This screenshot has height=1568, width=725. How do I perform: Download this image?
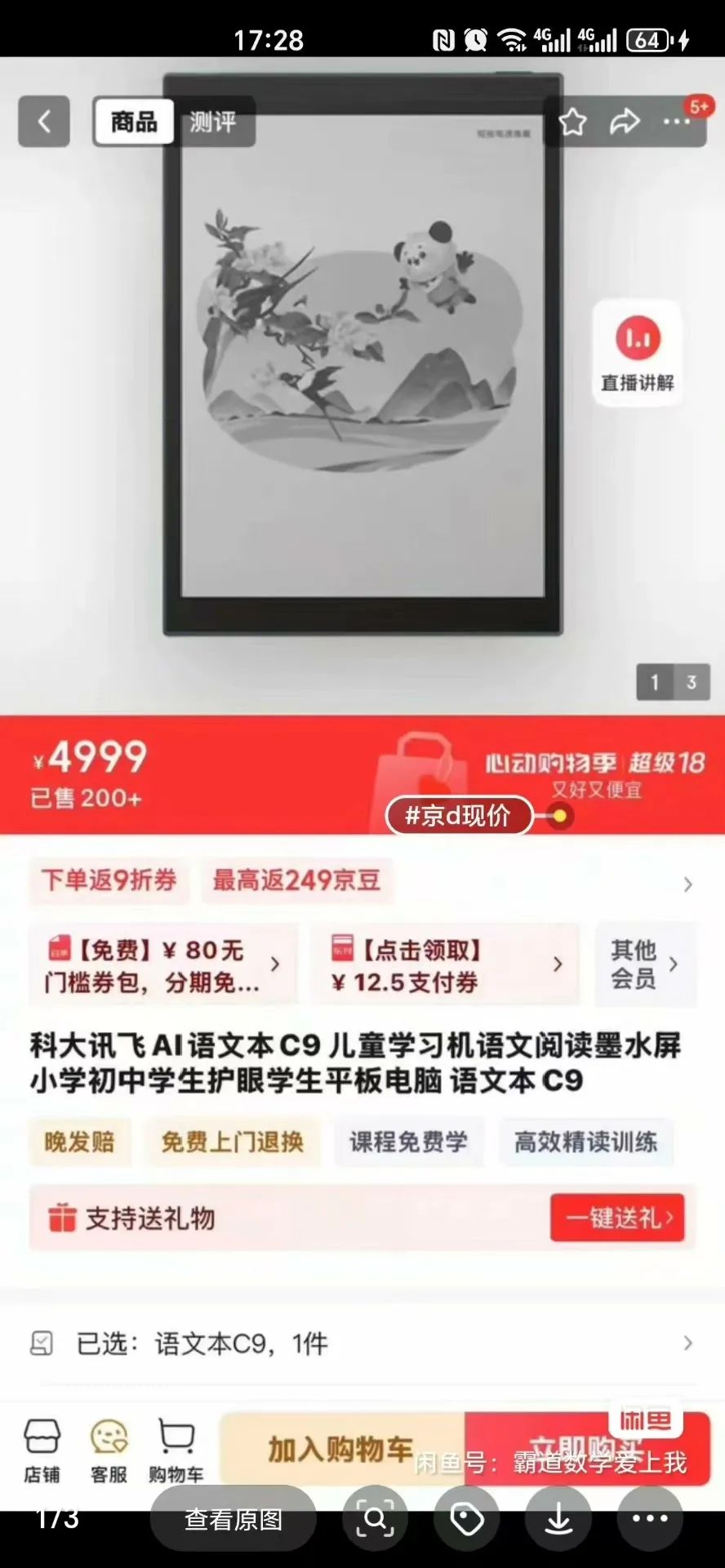click(x=558, y=1520)
